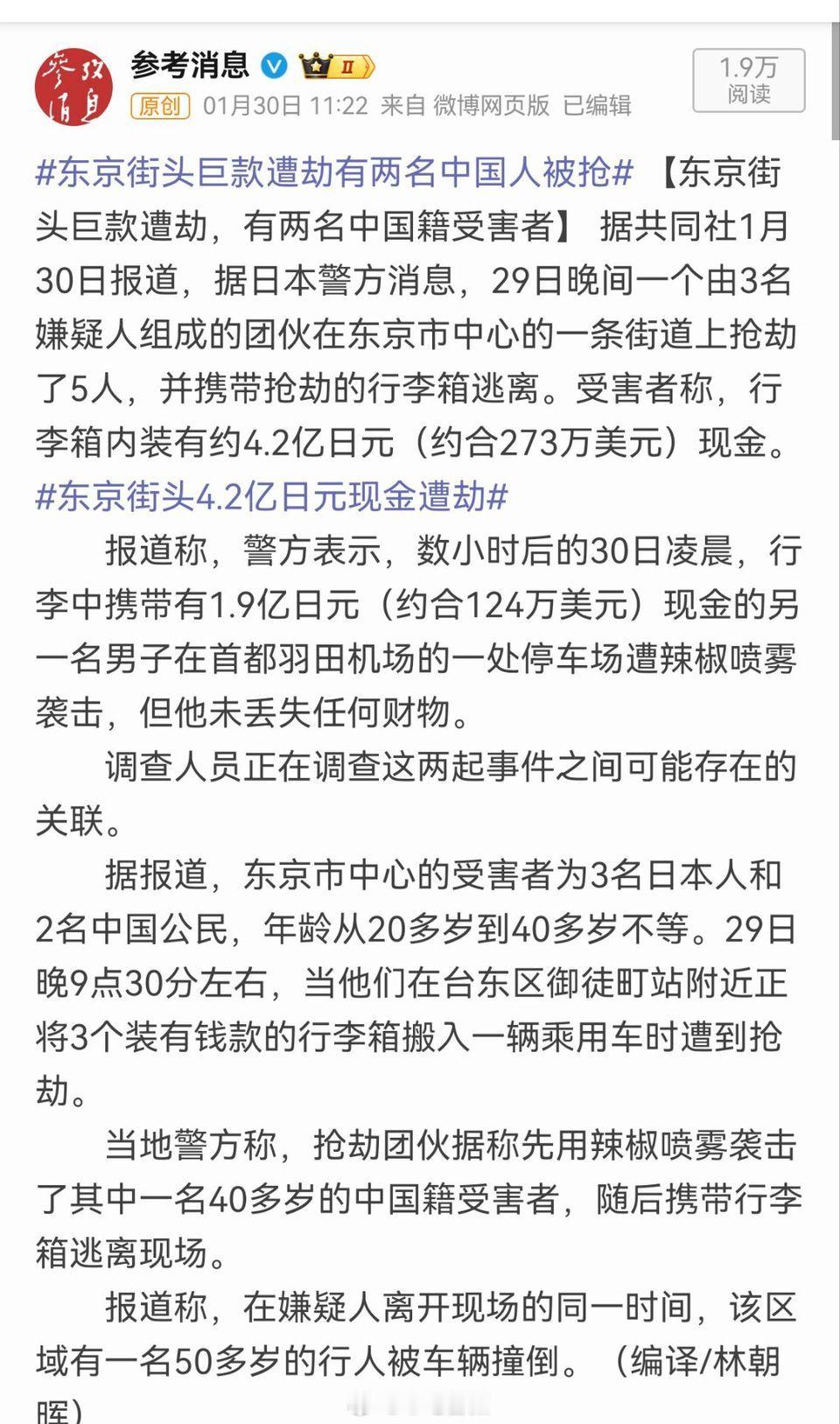Select the orange level II membership badge

[x=348, y=67]
